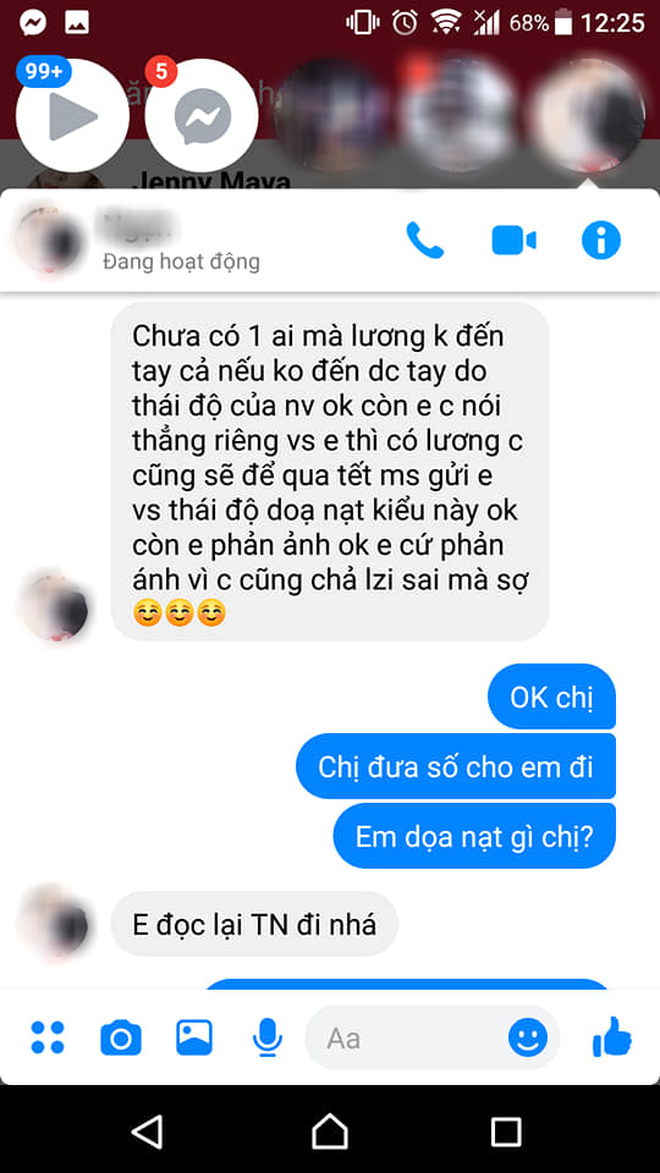Open the more options grid icon
Viewport: 660px width, 1173px height.
point(47,1037)
